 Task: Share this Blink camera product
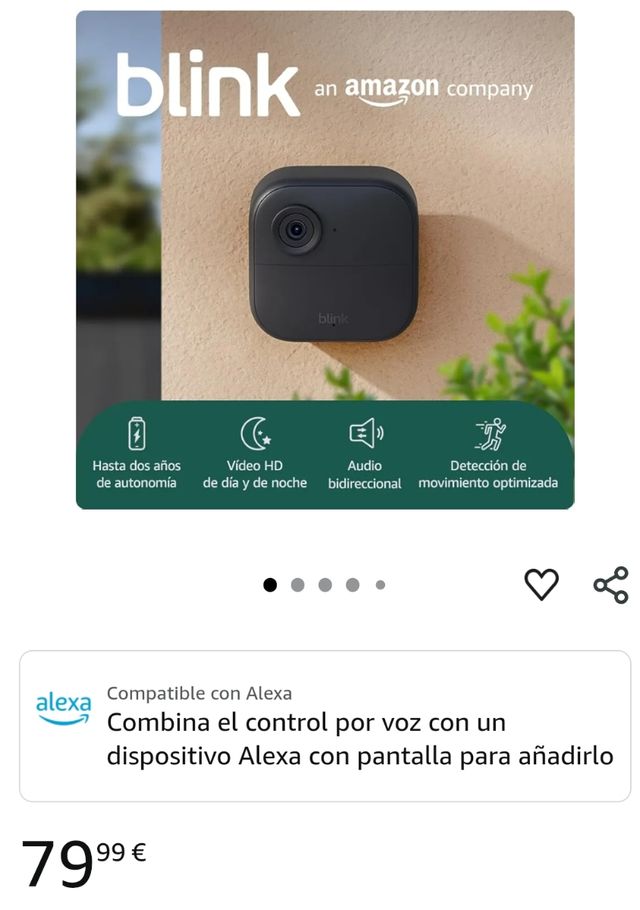pyautogui.click(x=610, y=584)
